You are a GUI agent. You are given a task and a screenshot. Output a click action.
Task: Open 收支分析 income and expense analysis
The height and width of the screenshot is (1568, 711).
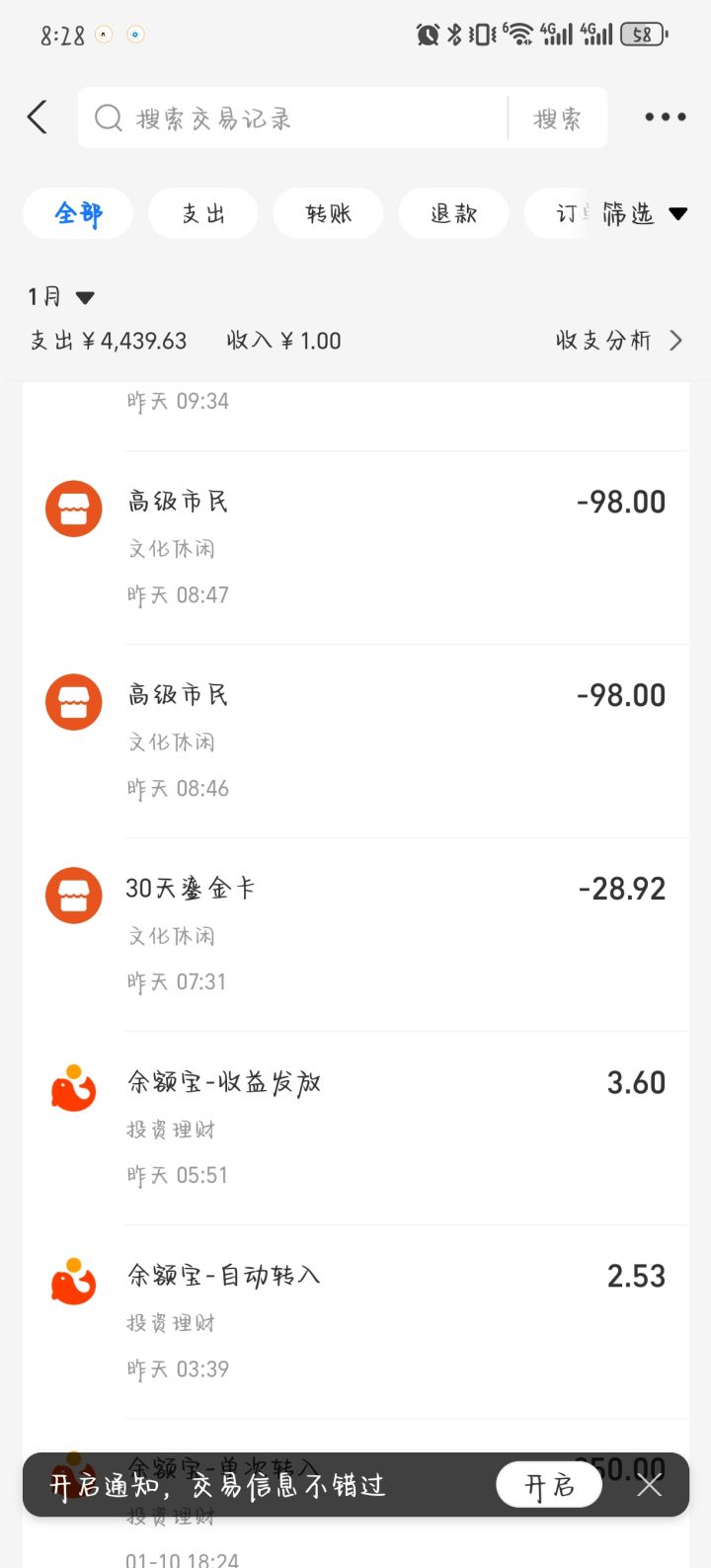tap(618, 341)
